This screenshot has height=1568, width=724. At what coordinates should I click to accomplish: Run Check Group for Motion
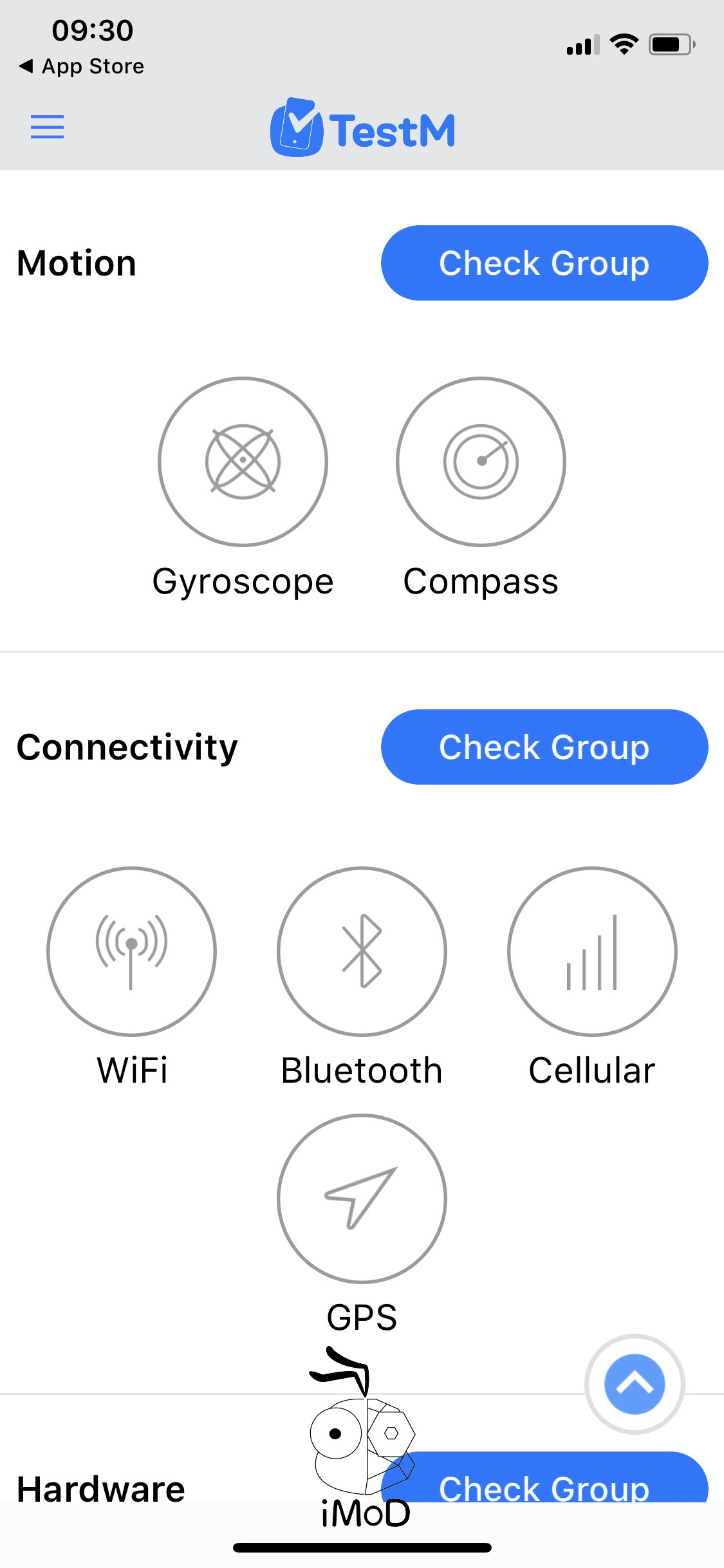(x=544, y=263)
